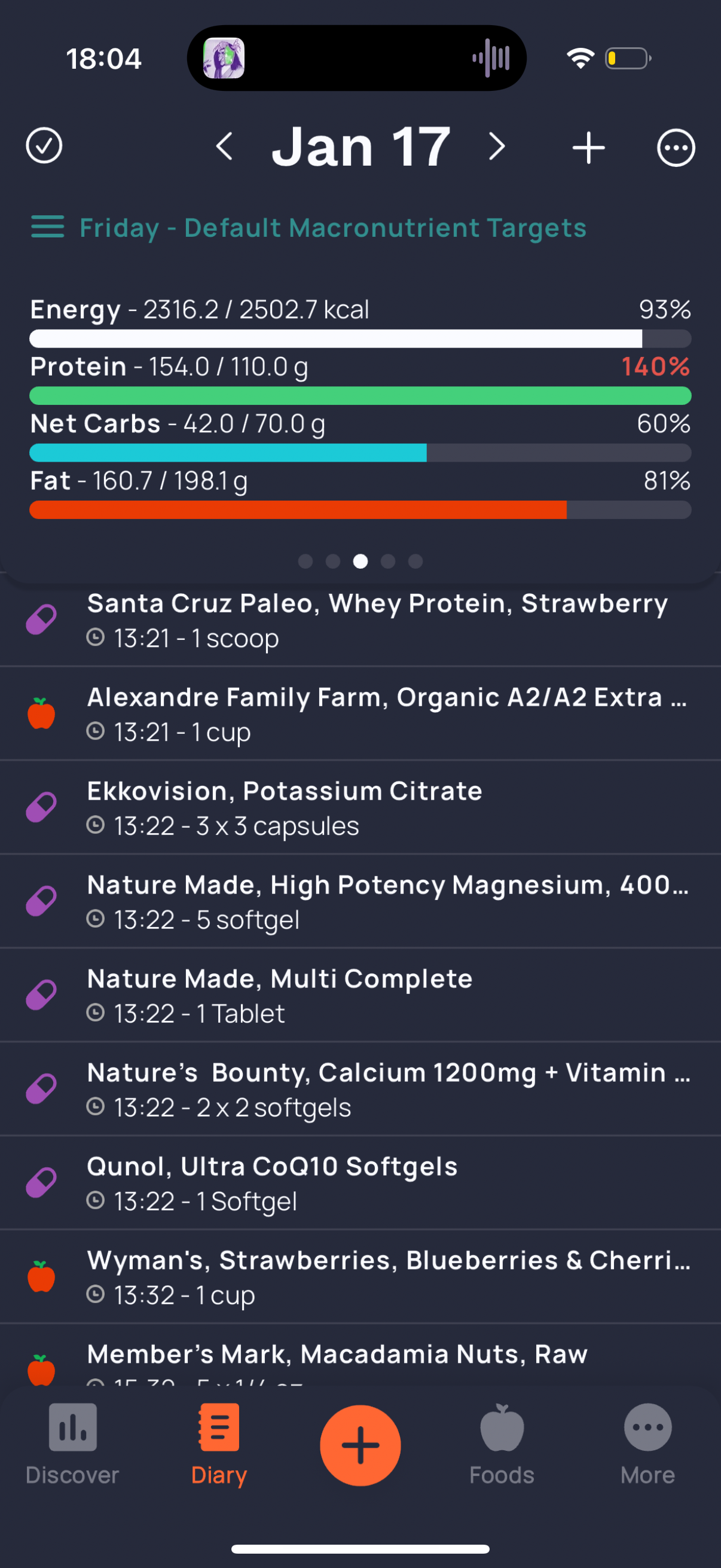Open Santa Cruz Paleo Whey Protein entry
721x1568 pixels.
tap(377, 620)
